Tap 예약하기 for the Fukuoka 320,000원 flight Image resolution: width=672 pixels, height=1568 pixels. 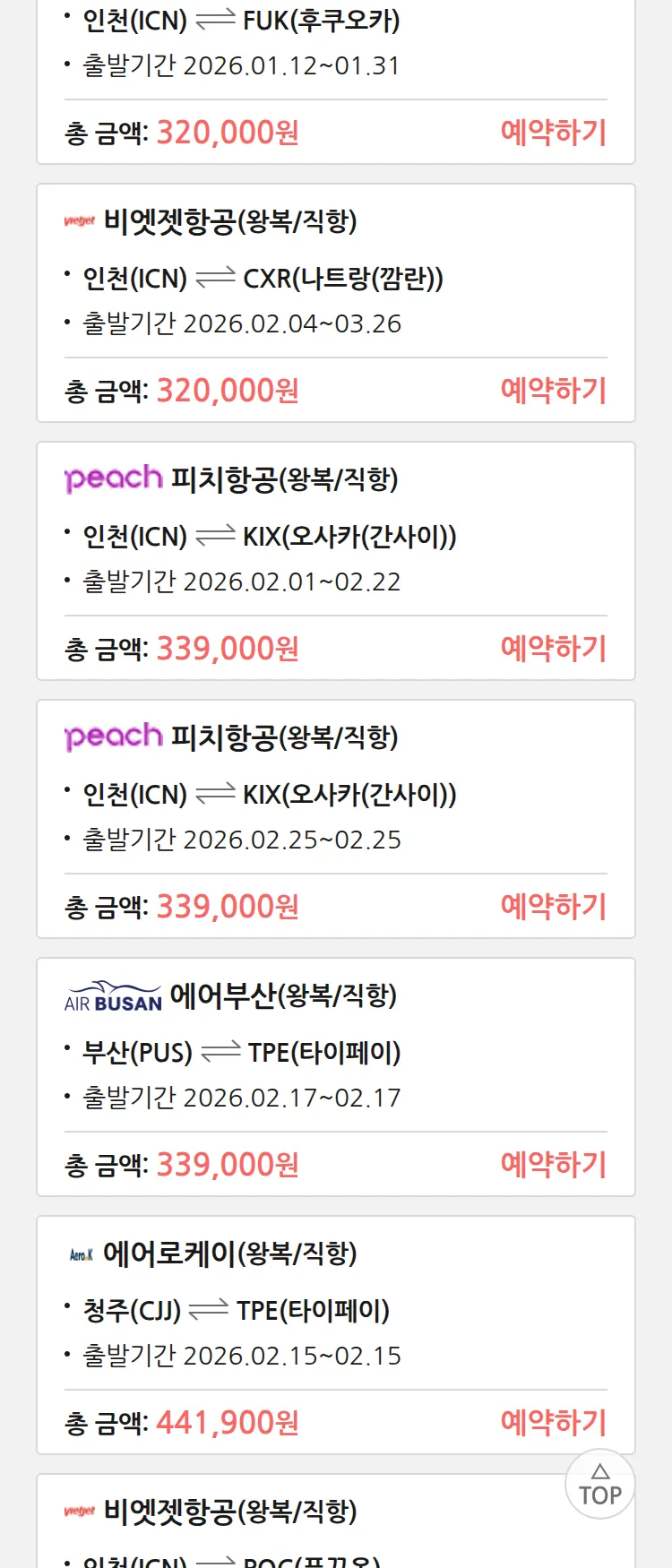coord(553,133)
